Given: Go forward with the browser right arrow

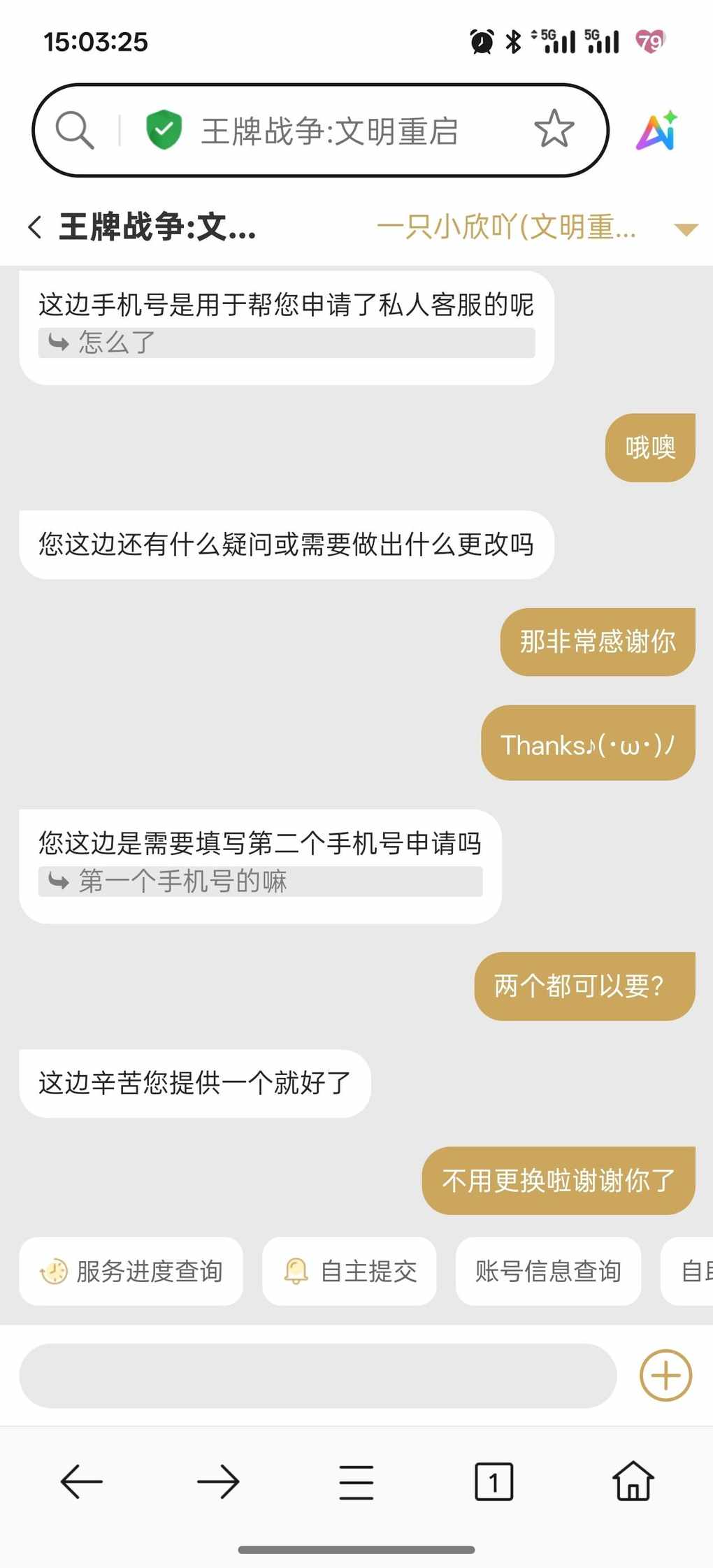Looking at the screenshot, I should 218,1481.
